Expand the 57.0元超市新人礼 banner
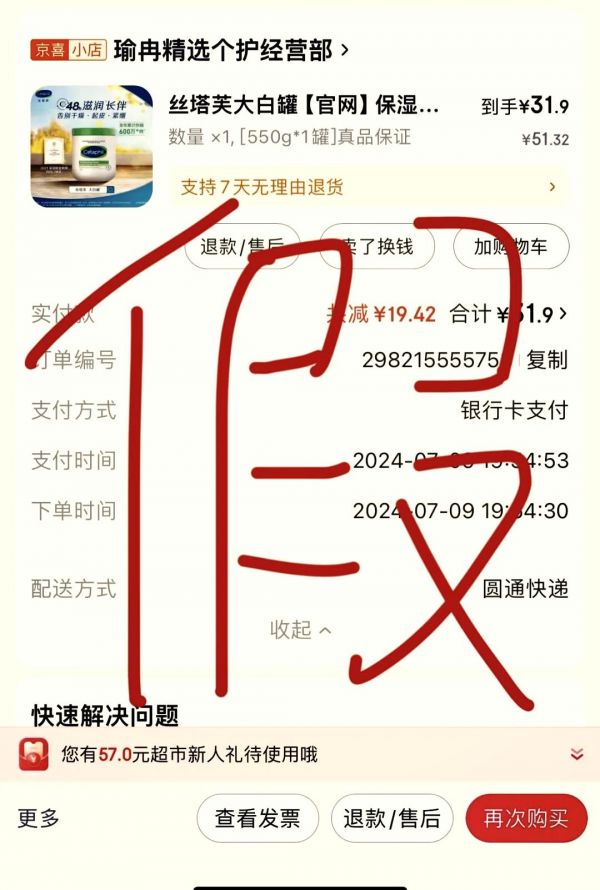Image resolution: width=600 pixels, height=890 pixels. click(x=577, y=754)
